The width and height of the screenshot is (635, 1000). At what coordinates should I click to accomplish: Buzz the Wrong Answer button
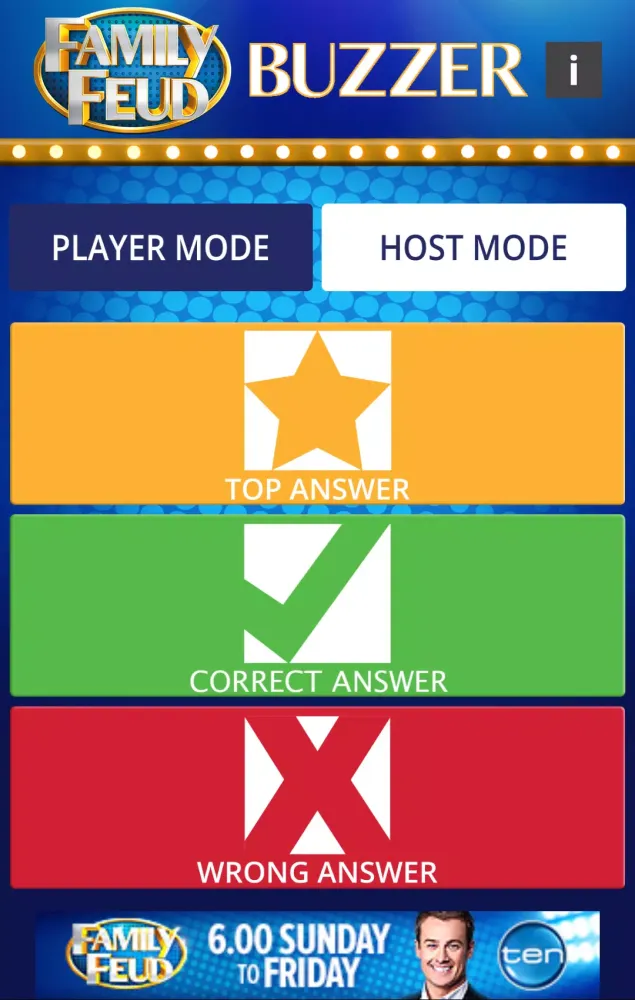pos(317,797)
